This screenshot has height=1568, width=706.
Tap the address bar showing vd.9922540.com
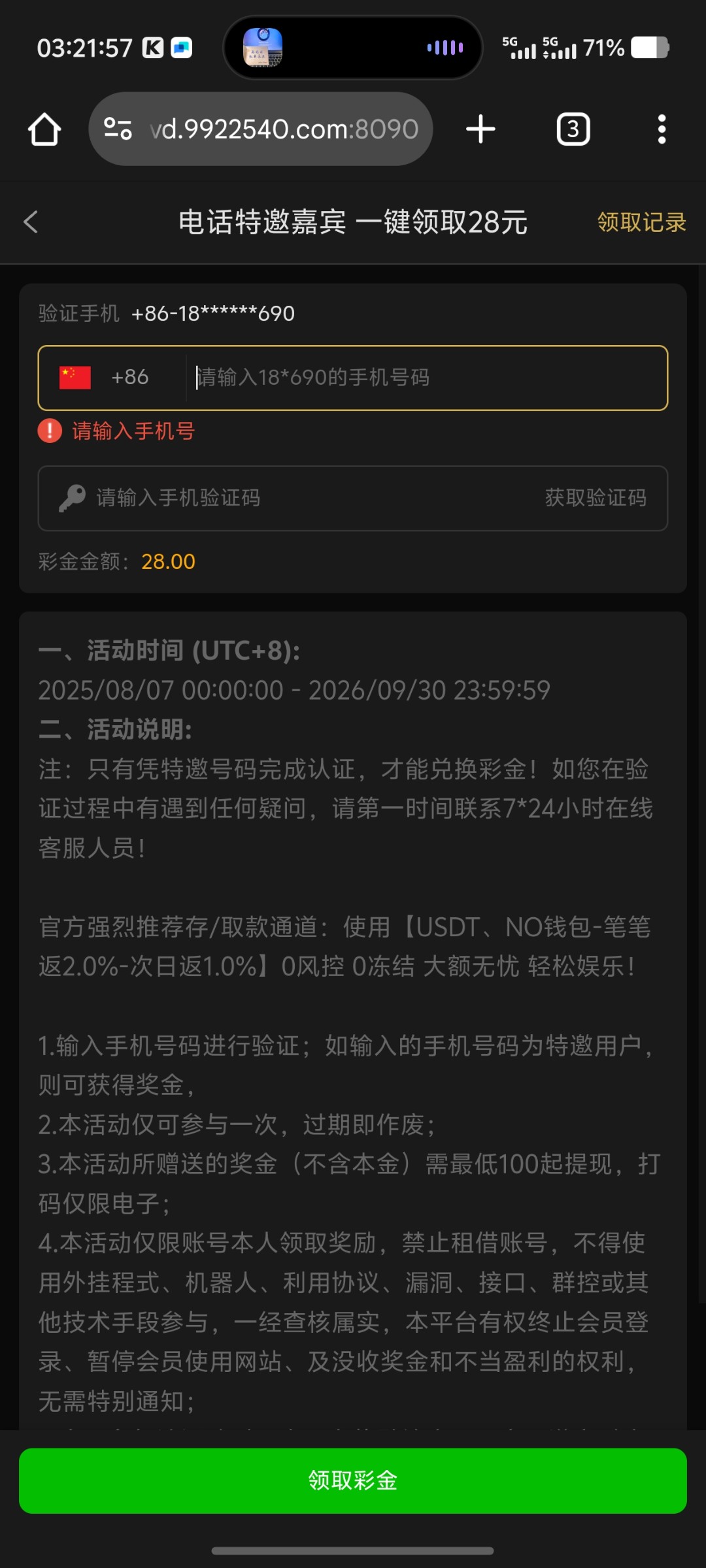[281, 129]
